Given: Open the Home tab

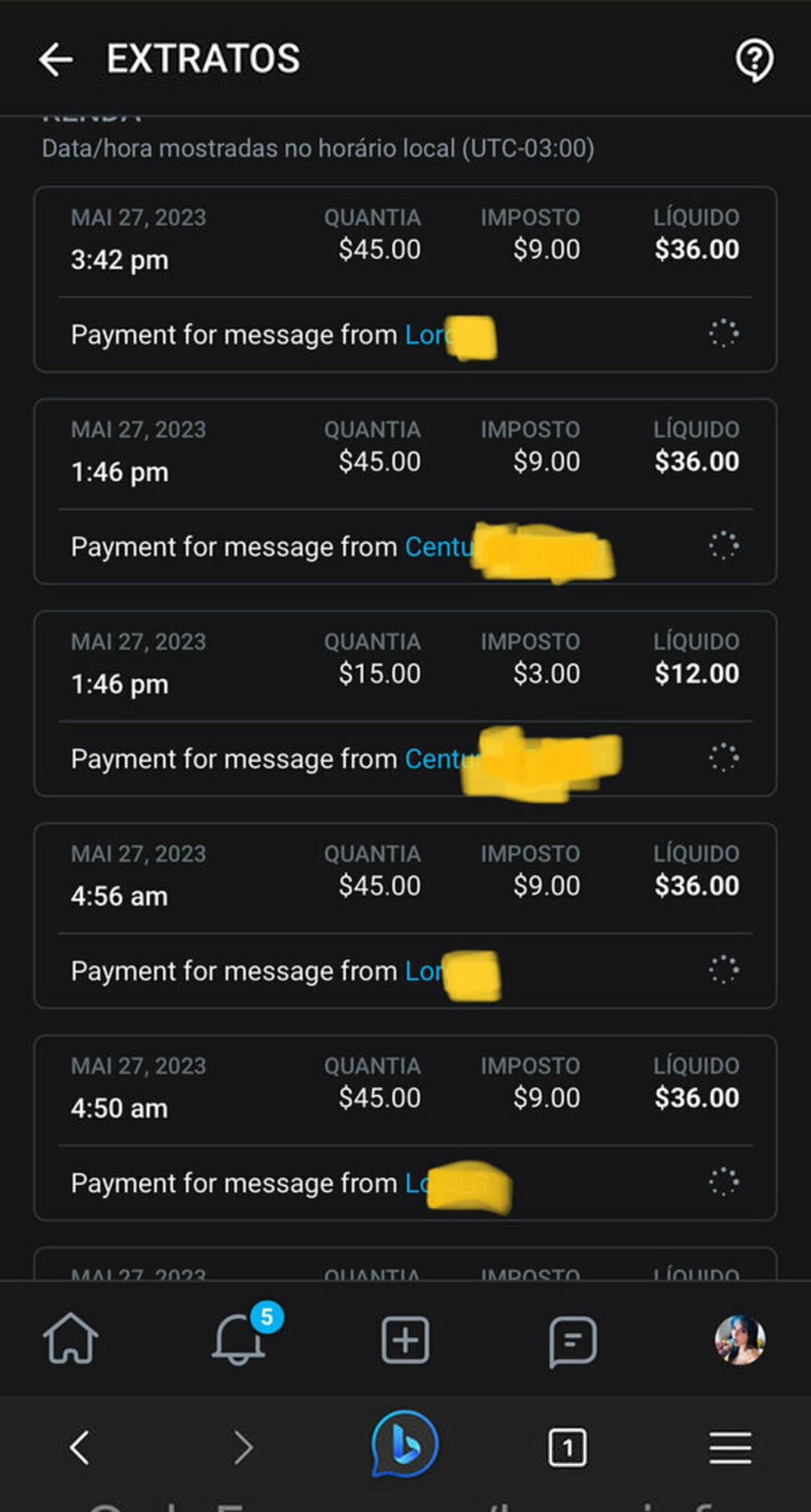Looking at the screenshot, I should pos(71,1338).
